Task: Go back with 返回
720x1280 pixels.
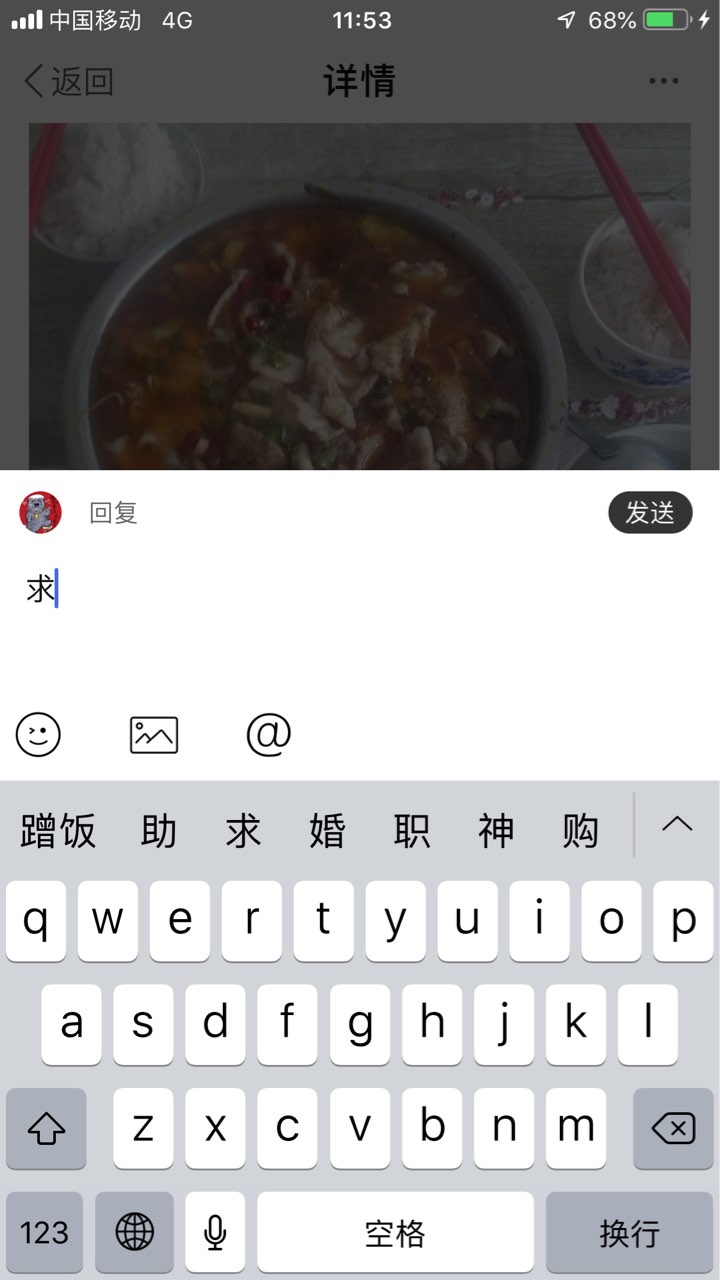Action: [69, 81]
